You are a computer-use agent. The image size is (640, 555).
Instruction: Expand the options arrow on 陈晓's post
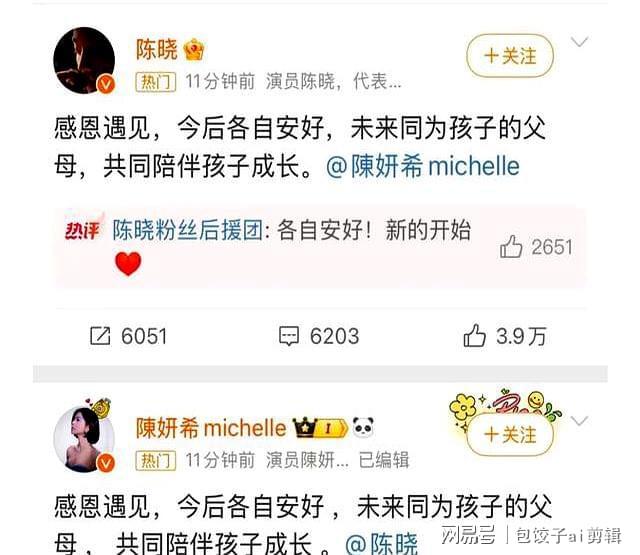pos(579,43)
